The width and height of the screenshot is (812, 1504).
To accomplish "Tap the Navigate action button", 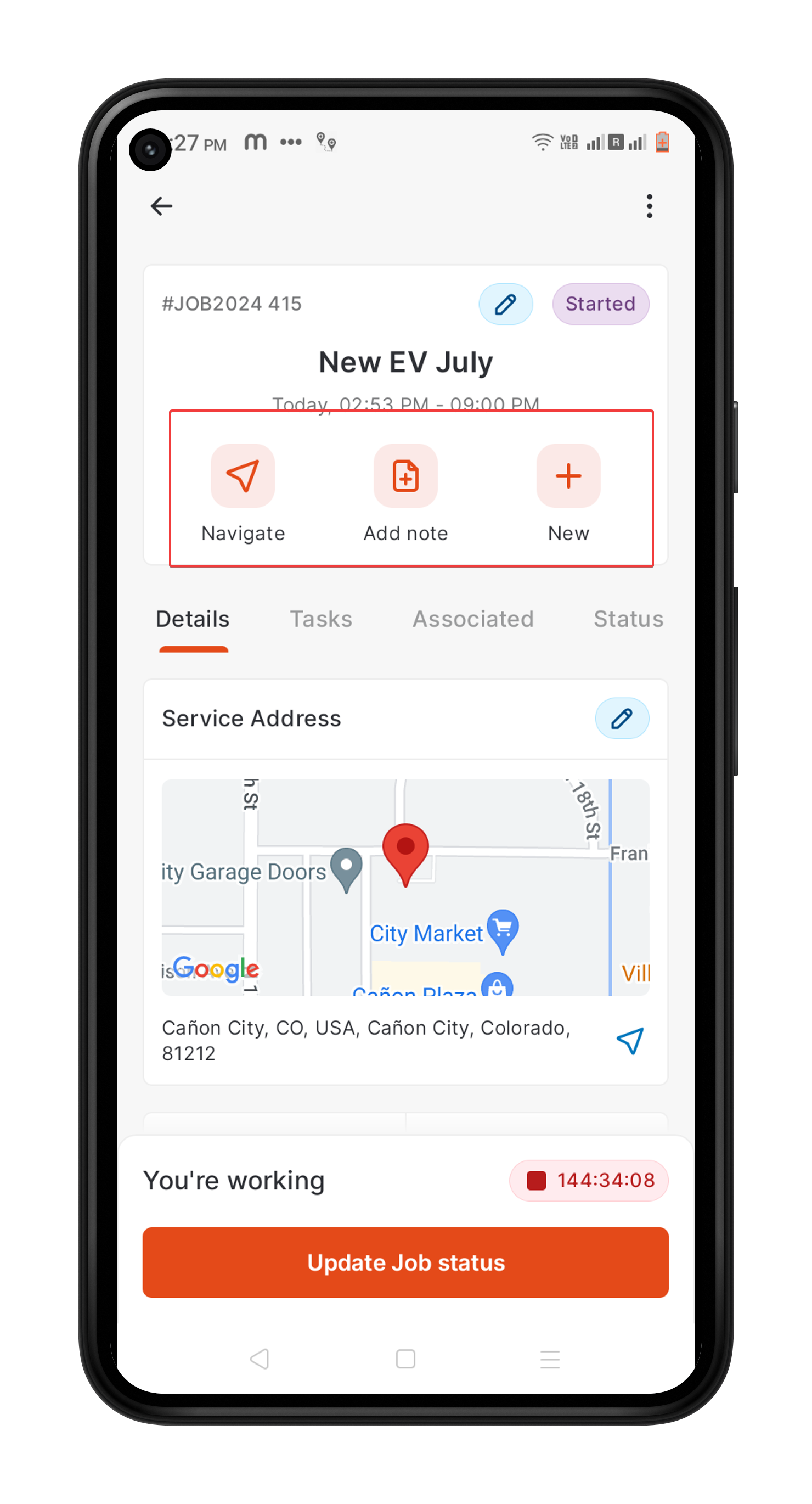I will coord(243,476).
